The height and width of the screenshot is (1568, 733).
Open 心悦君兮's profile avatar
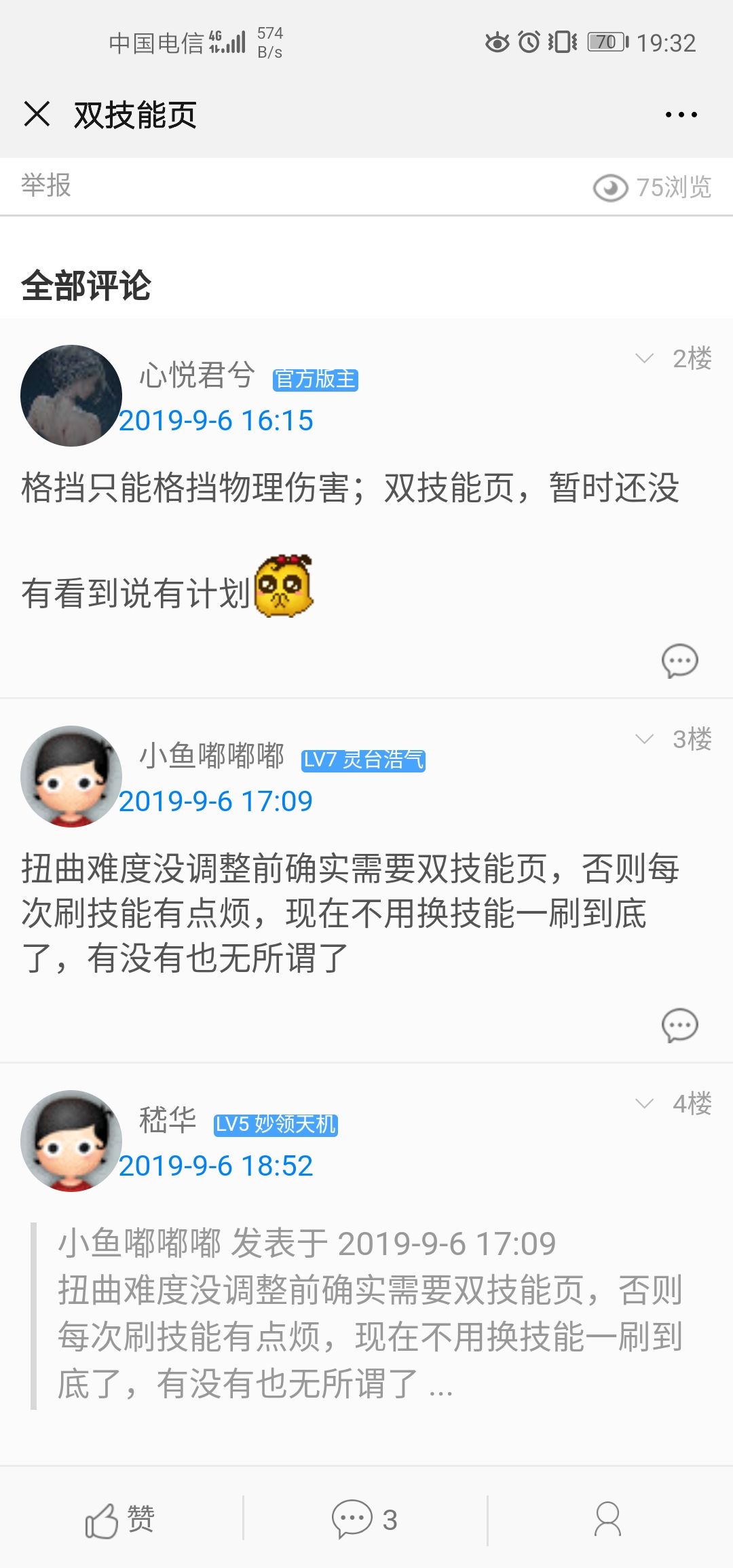click(71, 396)
